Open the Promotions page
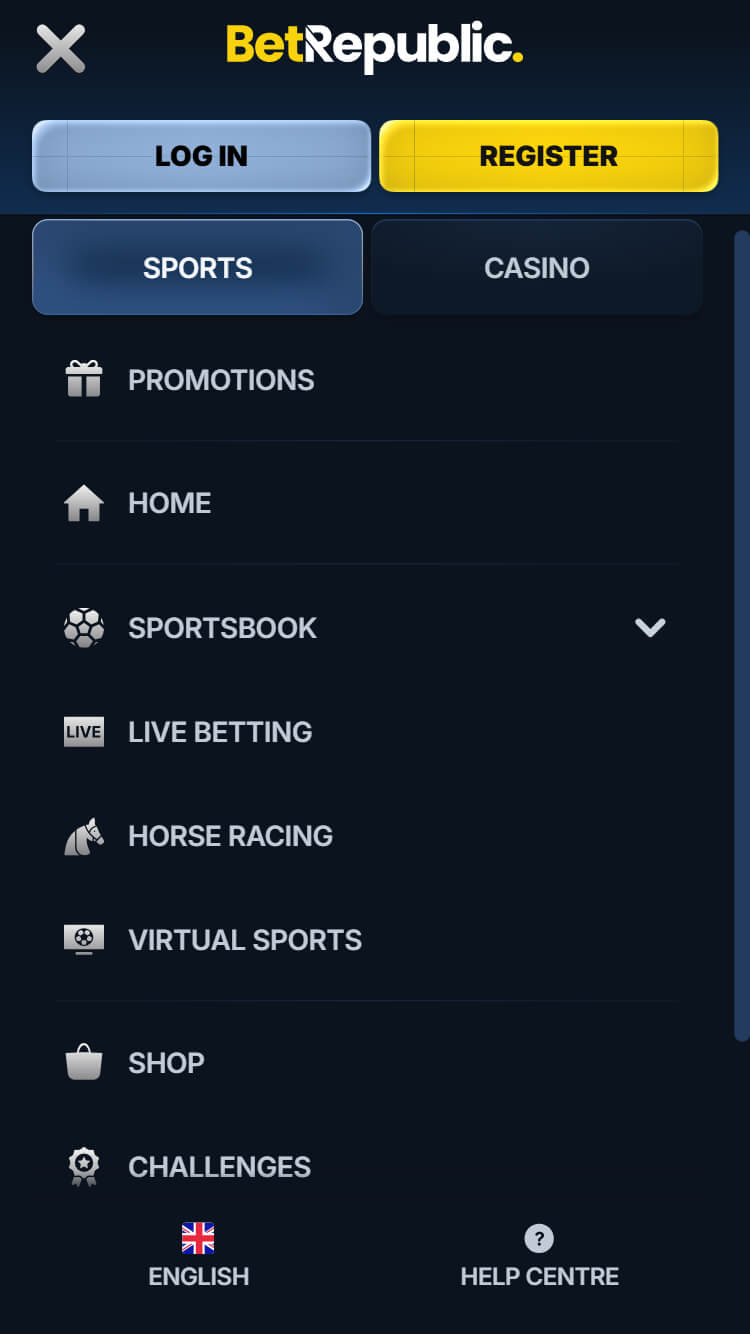Screen dimensions: 750x1334 (221, 380)
